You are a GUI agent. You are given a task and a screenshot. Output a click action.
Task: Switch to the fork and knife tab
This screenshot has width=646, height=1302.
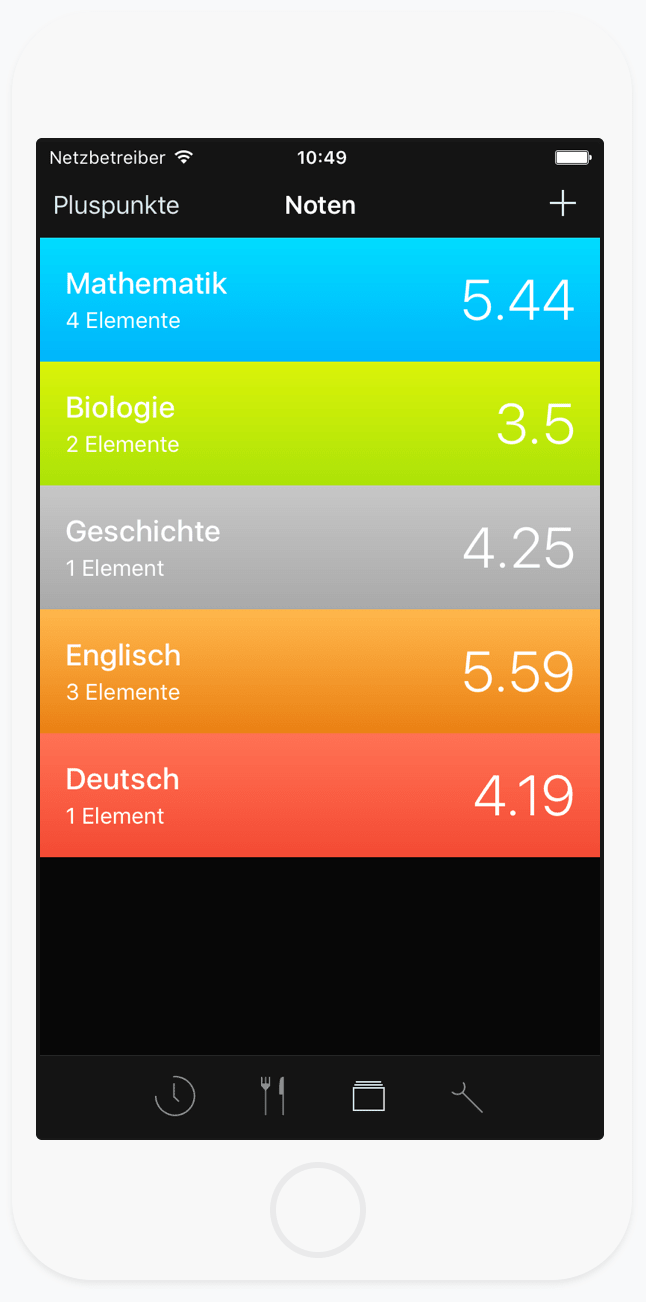[x=272, y=1096]
